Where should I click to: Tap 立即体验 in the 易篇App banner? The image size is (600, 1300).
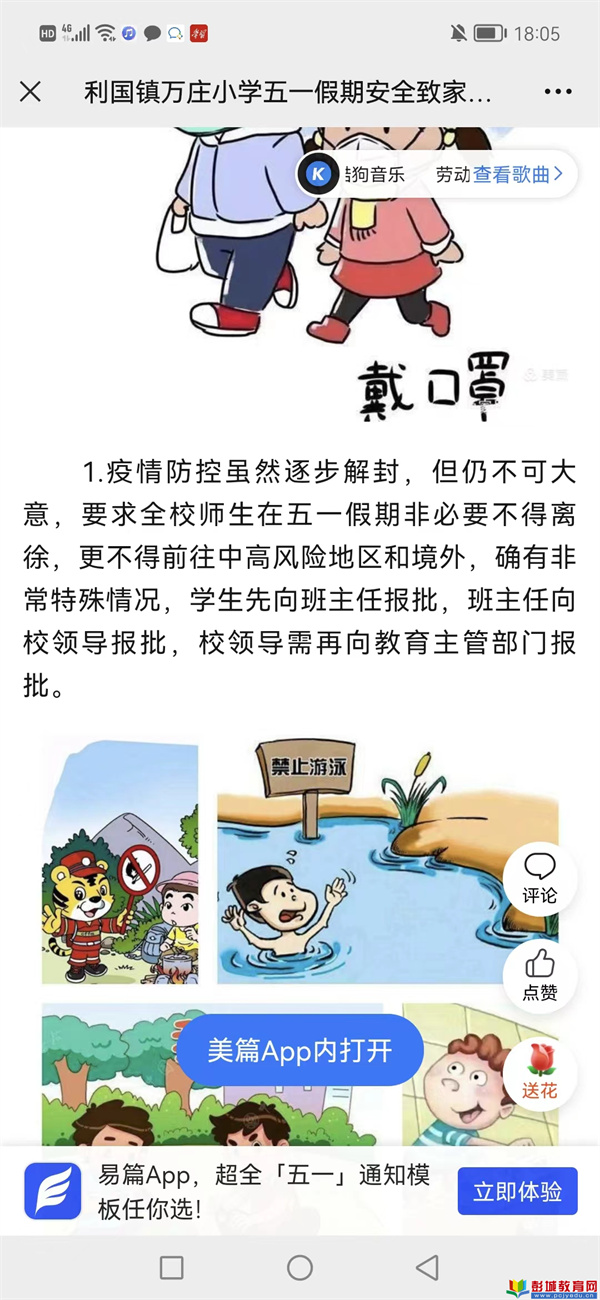click(517, 1191)
